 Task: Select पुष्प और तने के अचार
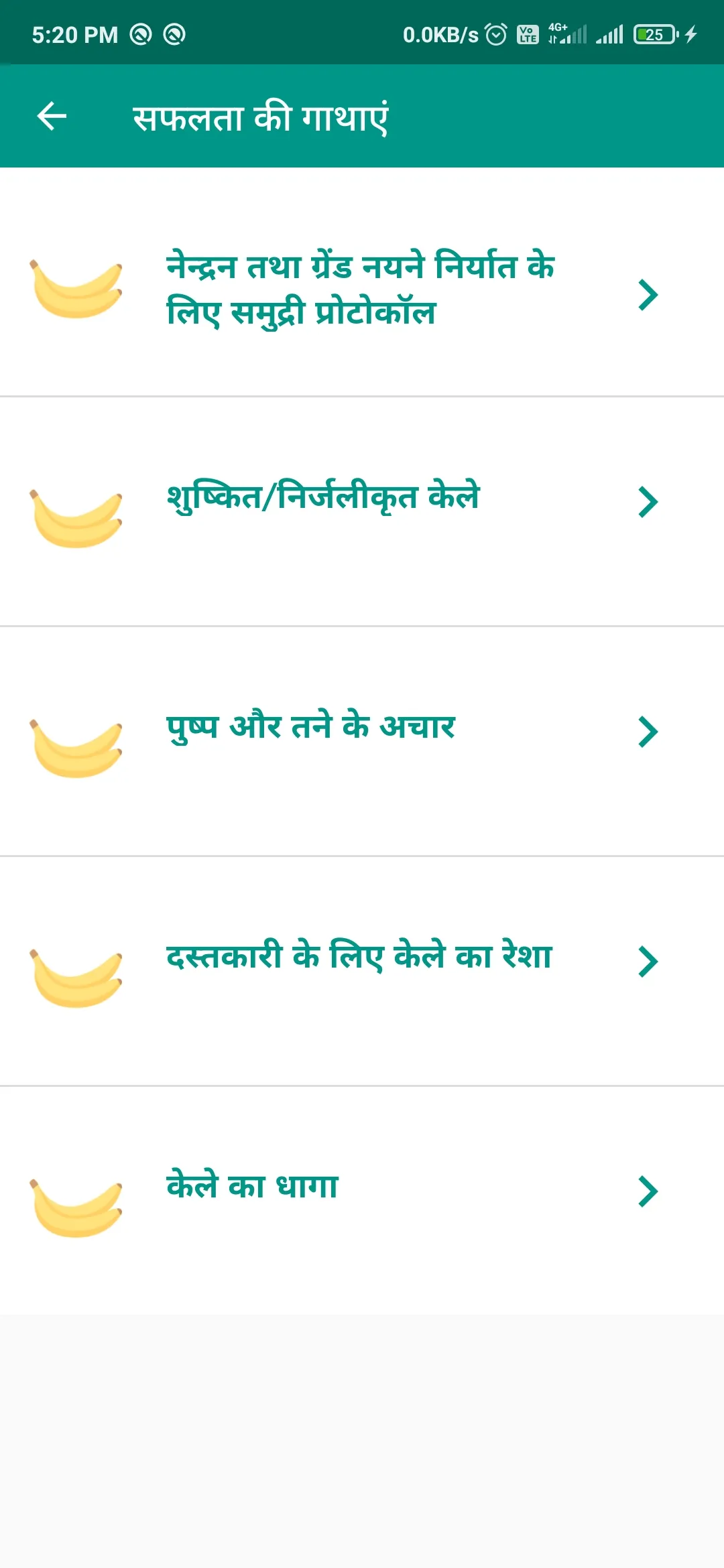point(362,741)
